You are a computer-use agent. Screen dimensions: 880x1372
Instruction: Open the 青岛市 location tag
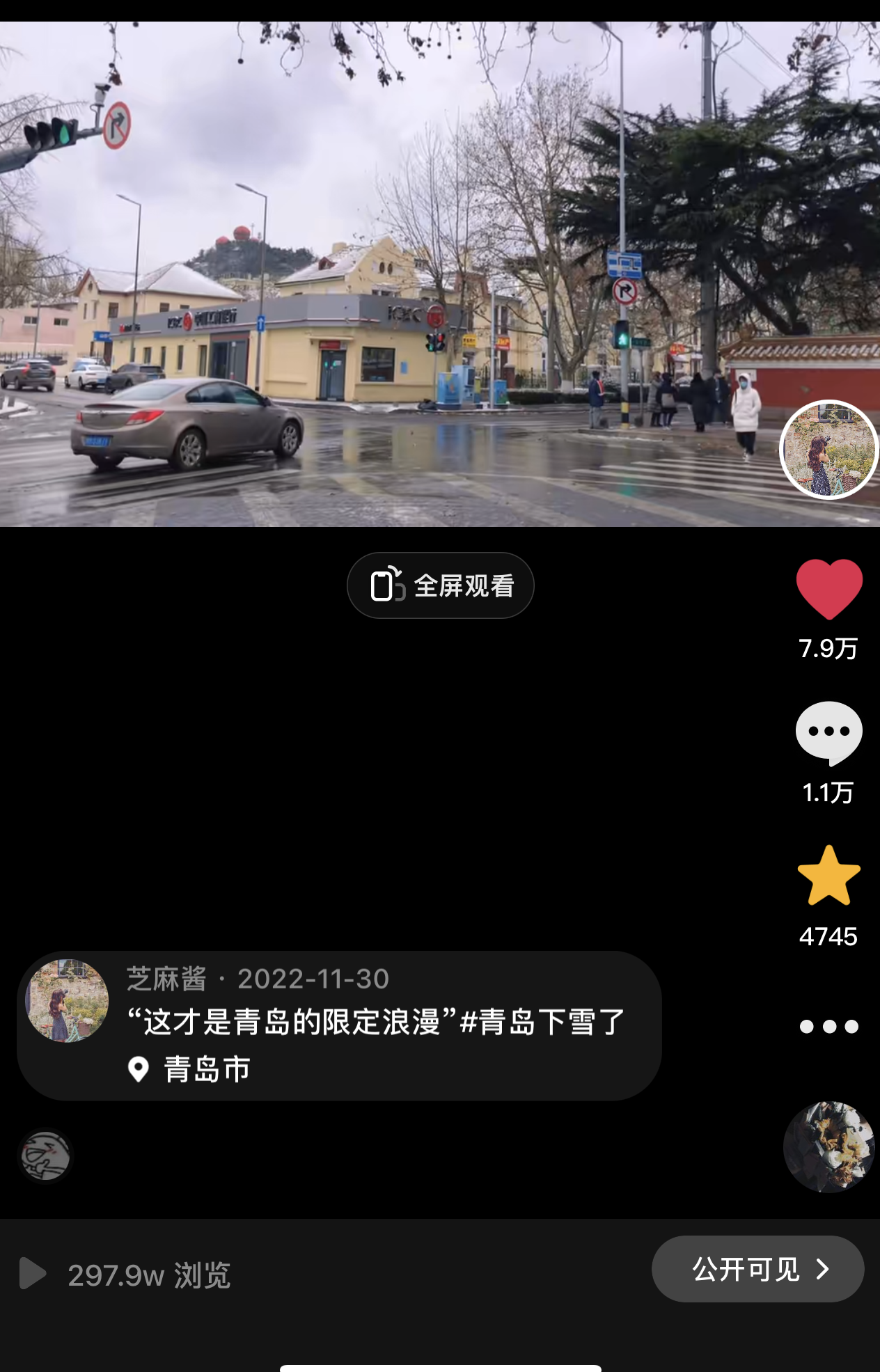tap(206, 1069)
